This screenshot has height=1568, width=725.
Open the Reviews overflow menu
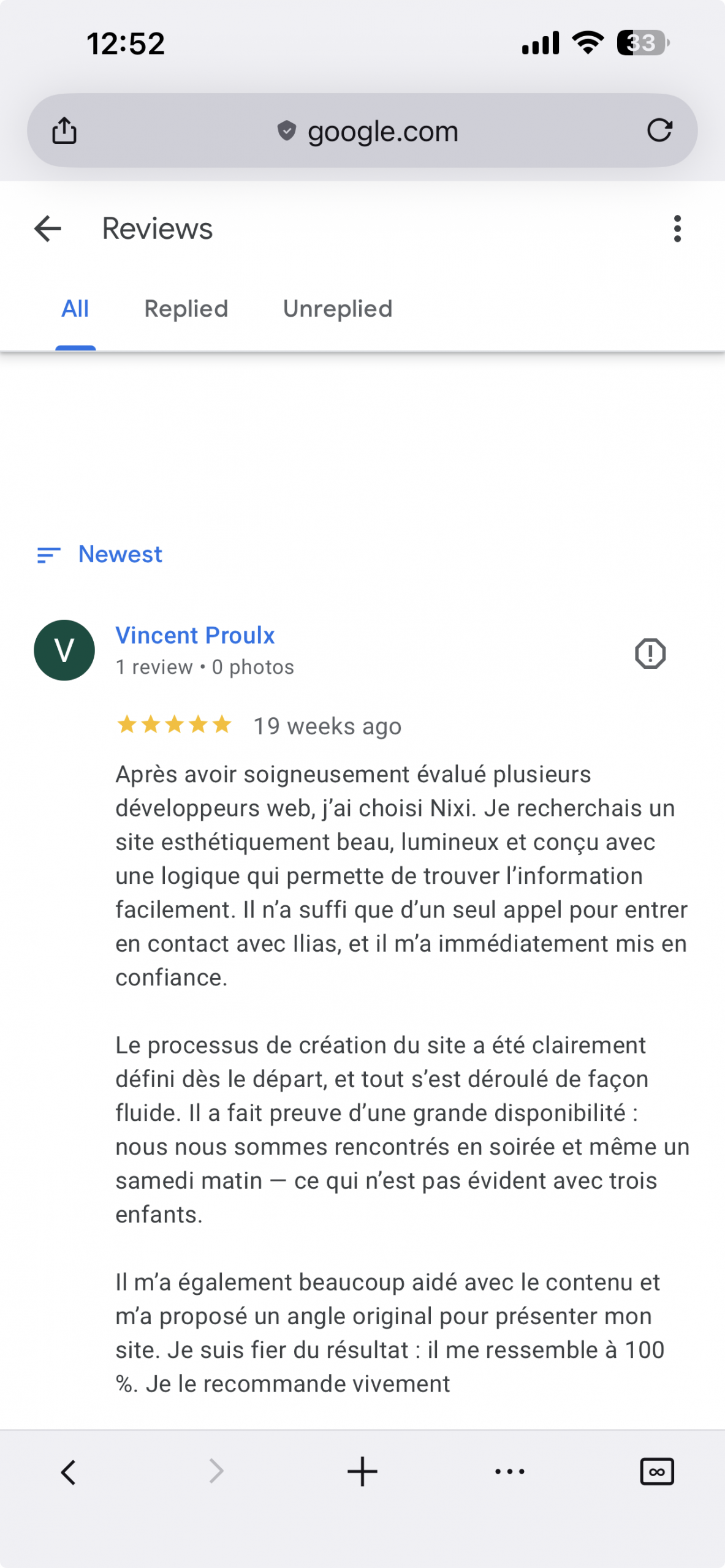point(677,229)
